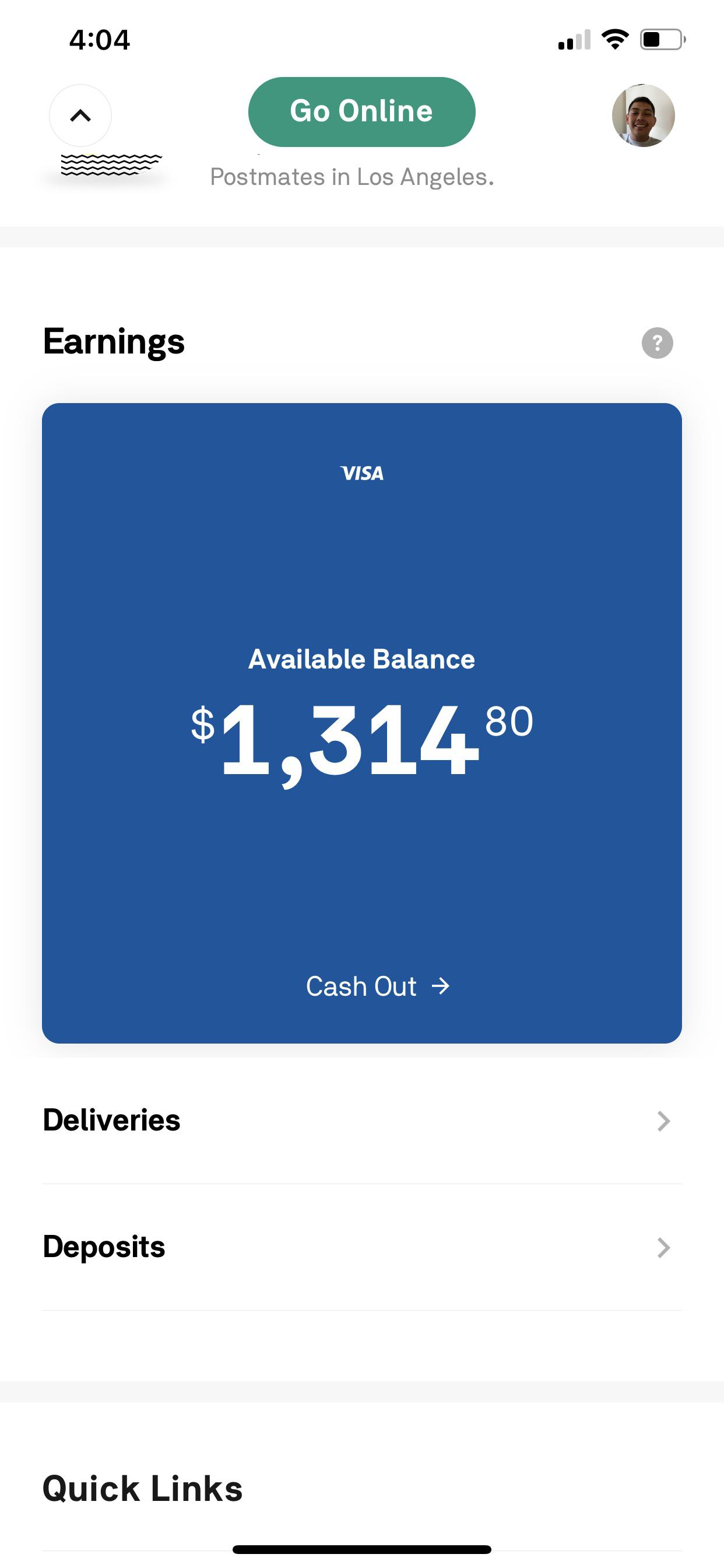Tap the cellular signal icon
The width and height of the screenshot is (724, 1568).
coord(574,40)
